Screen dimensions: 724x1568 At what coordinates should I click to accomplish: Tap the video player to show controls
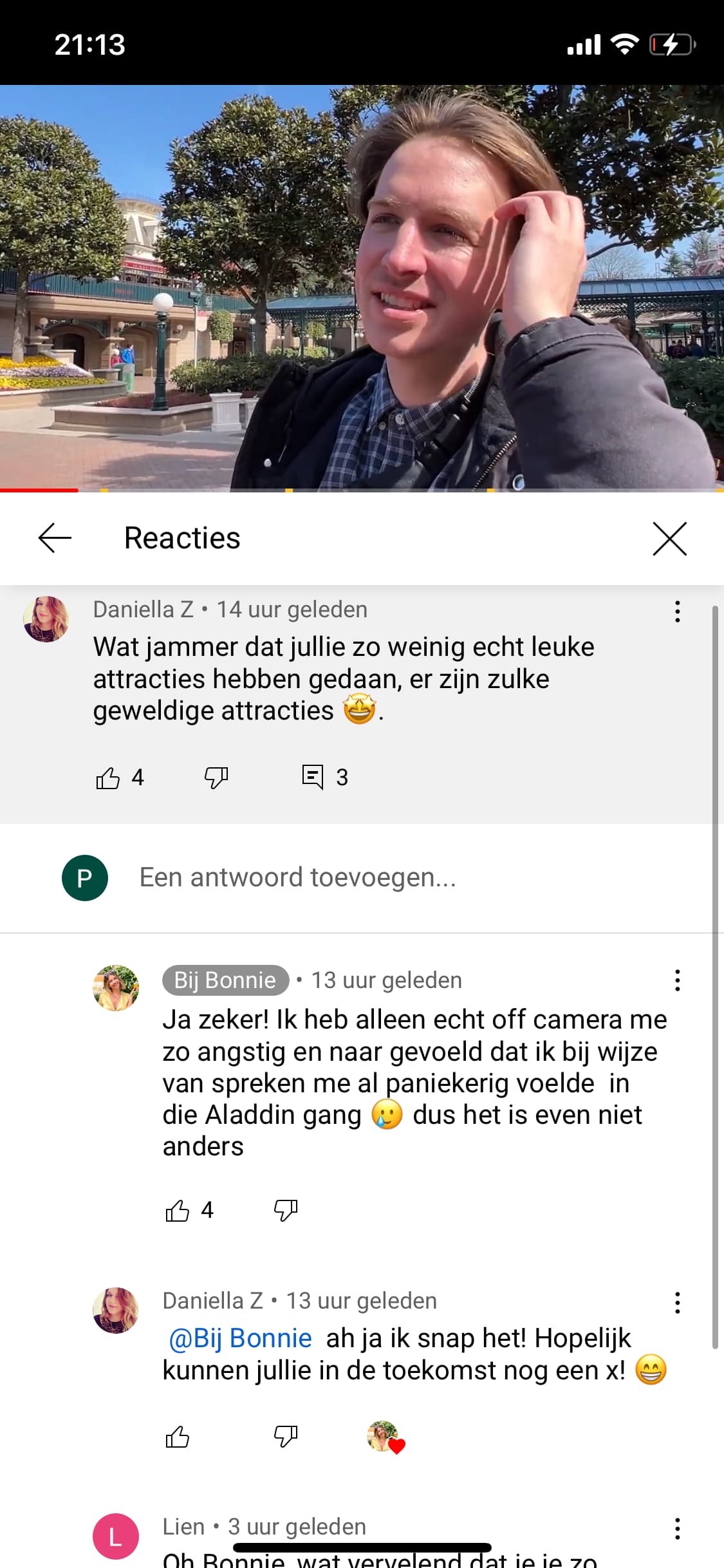click(x=362, y=288)
